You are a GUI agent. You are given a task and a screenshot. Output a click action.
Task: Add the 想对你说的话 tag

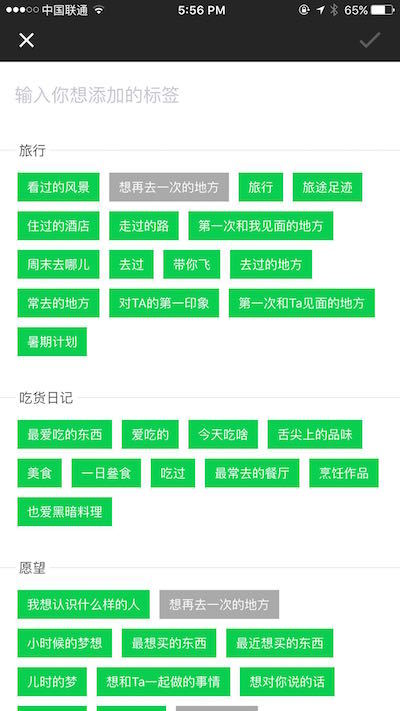point(287,681)
